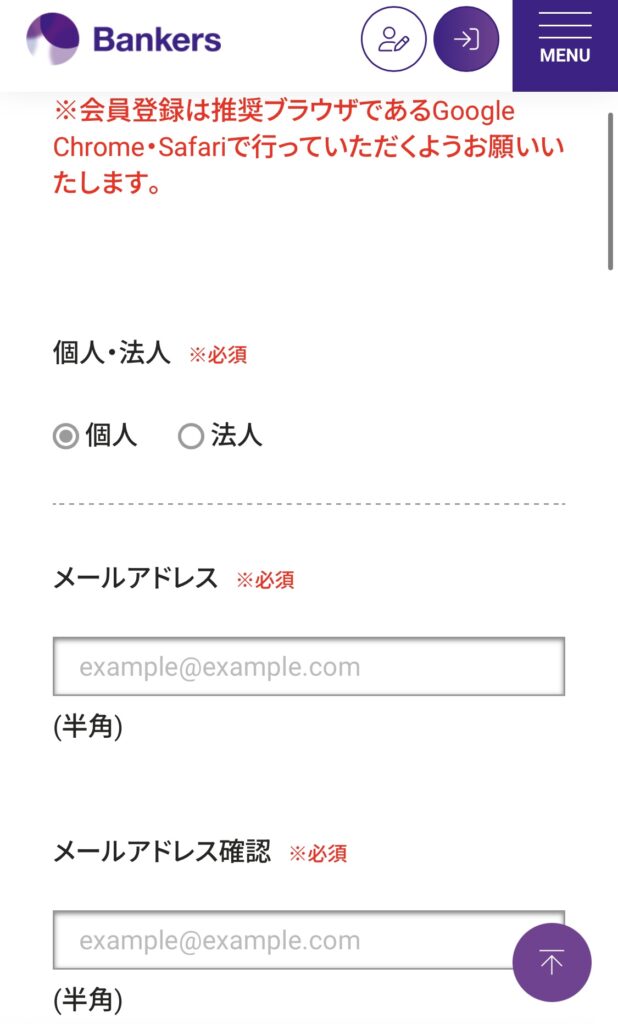Focus the メールアドレス input field
Viewport: 618px width, 1024px height.
(x=308, y=667)
